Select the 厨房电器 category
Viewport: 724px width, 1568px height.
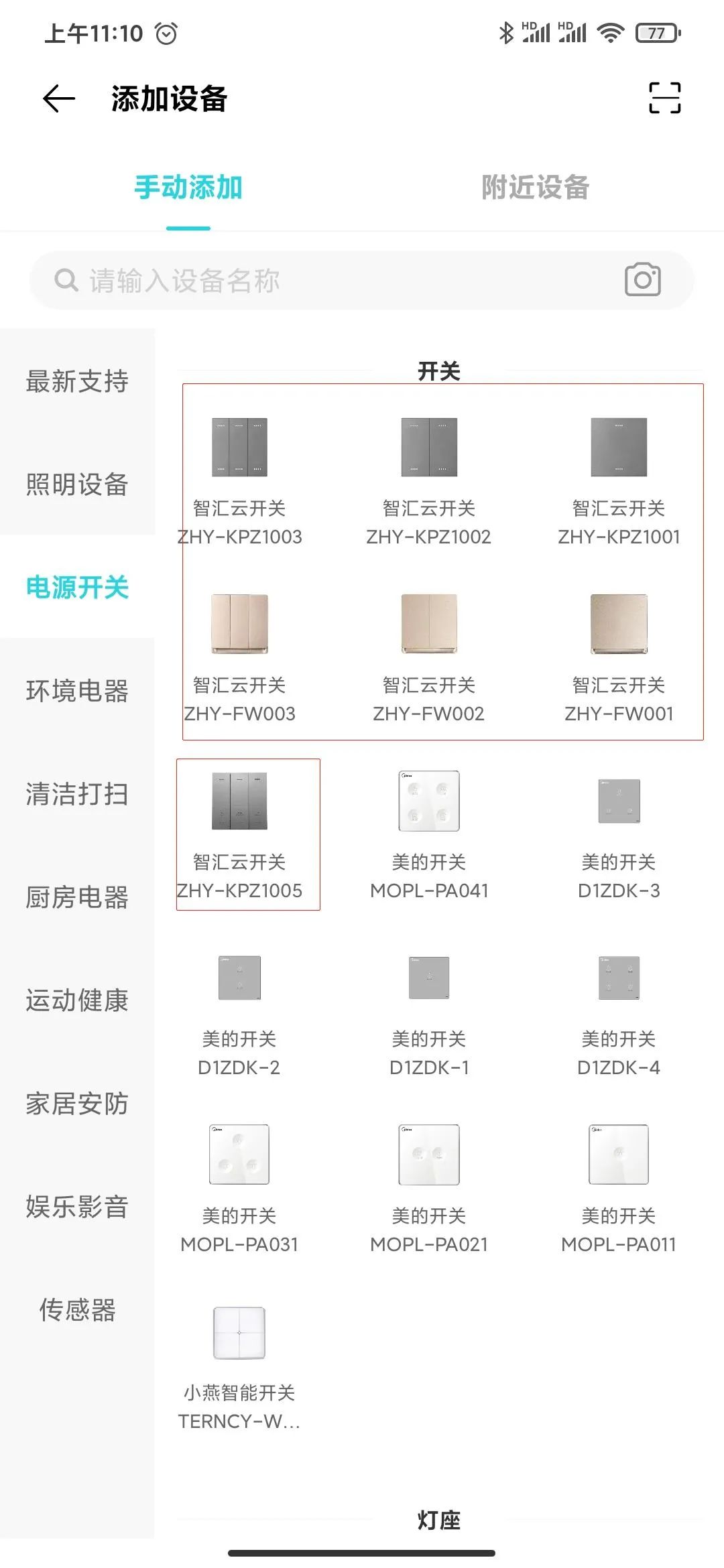[77, 897]
